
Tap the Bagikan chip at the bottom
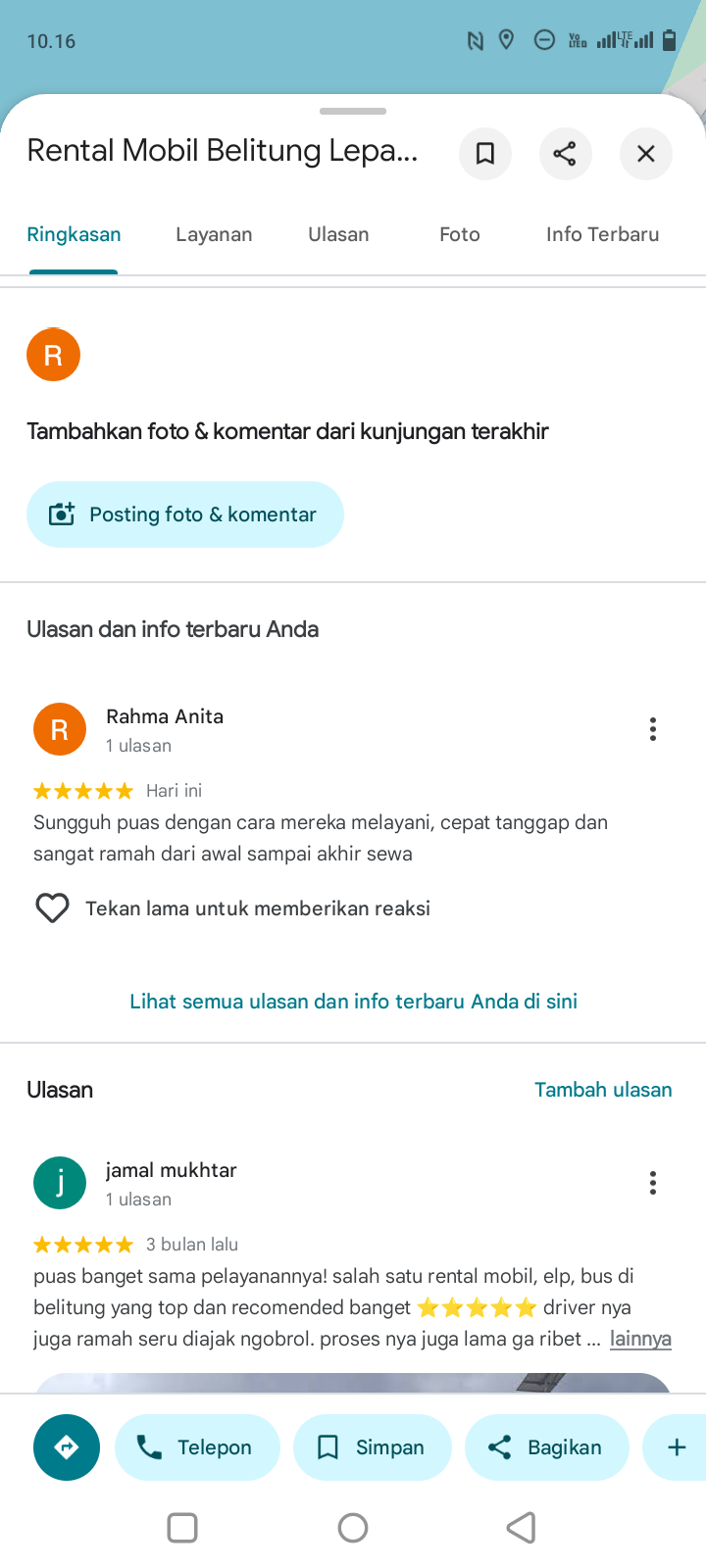tap(547, 1447)
